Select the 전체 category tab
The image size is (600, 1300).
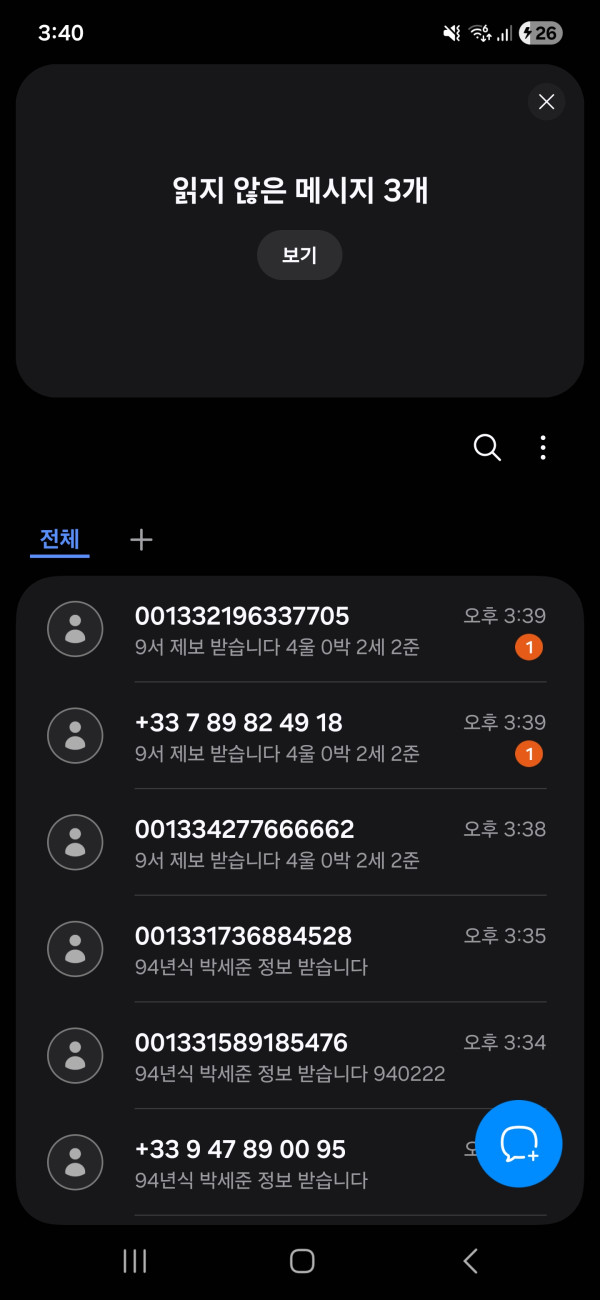pos(60,539)
